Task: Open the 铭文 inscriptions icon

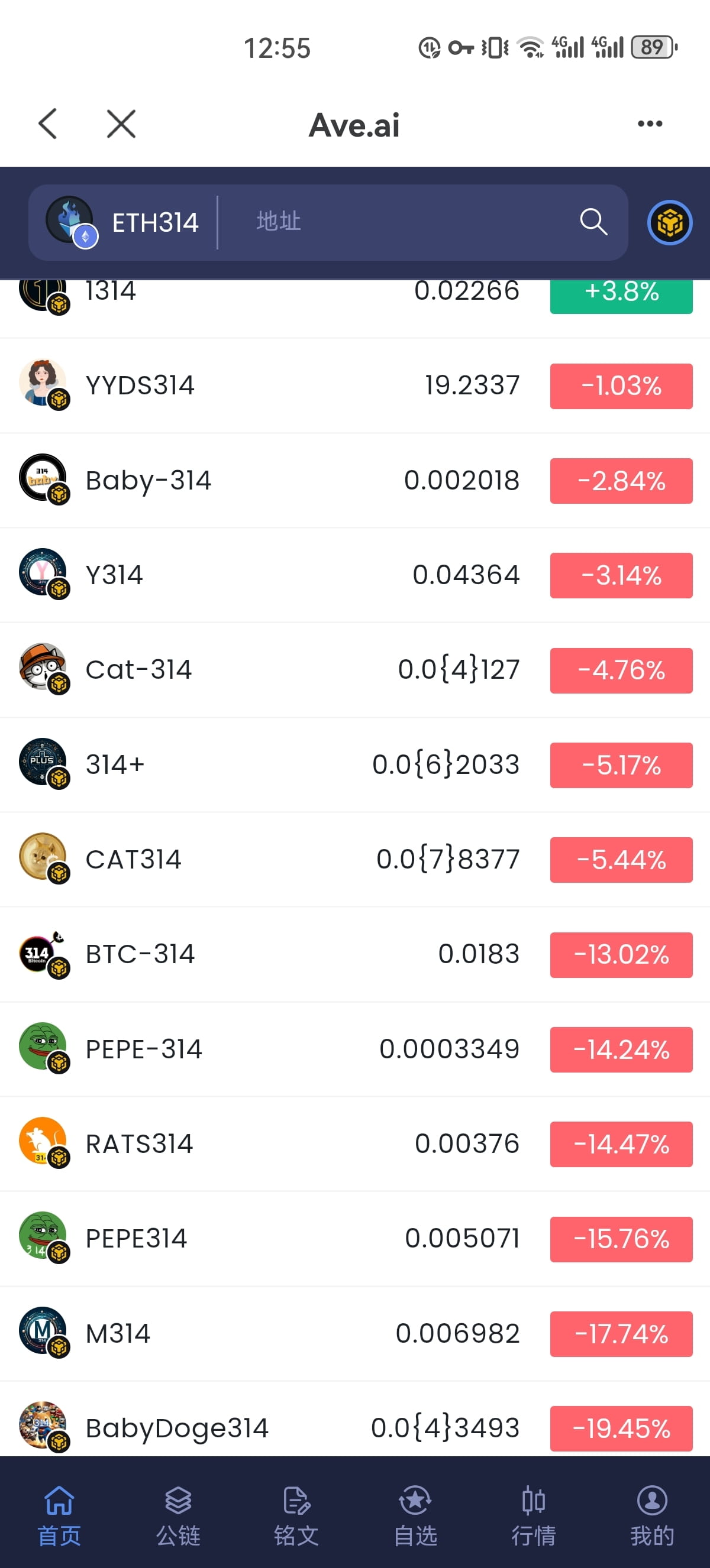Action: 296,1502
